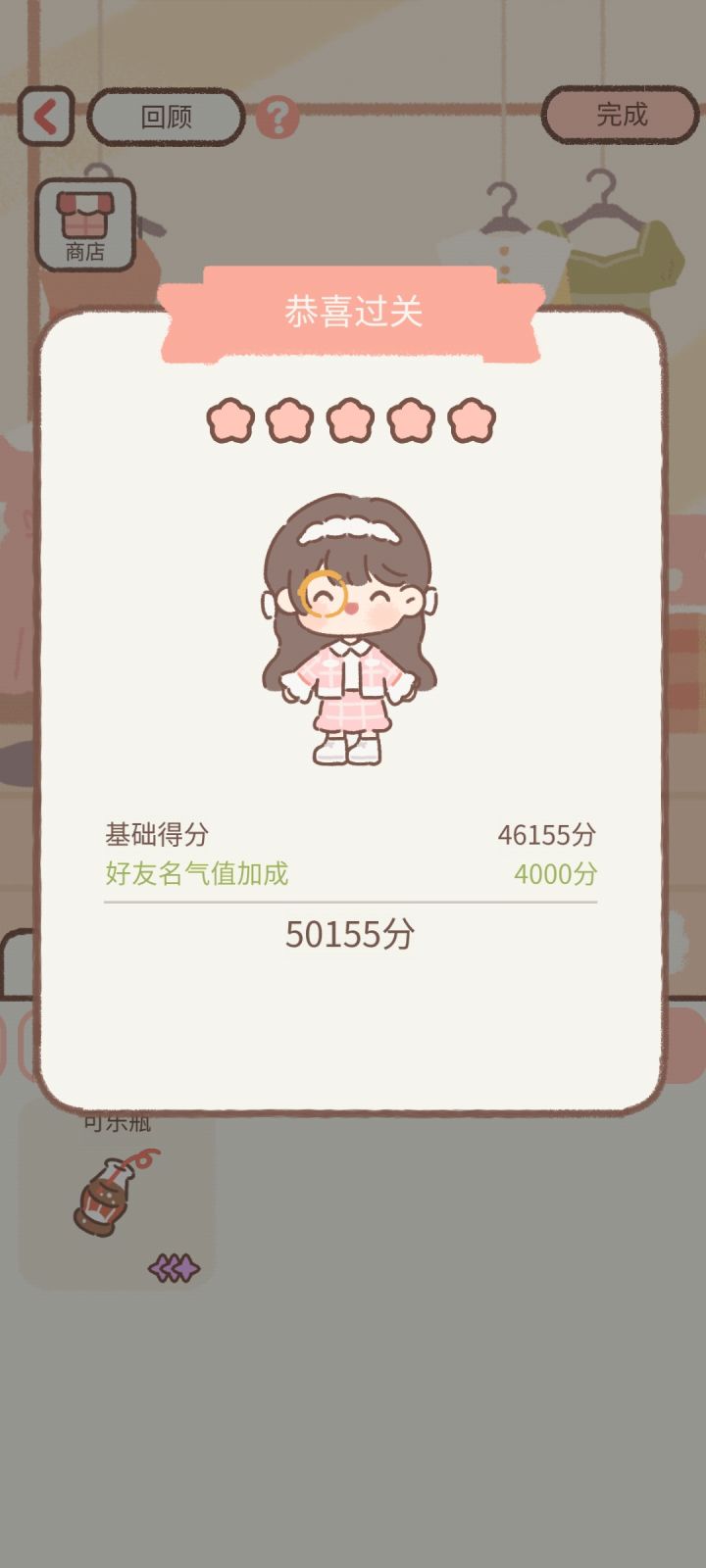
Task: Tap the first flower star in the rating row
Action: click(232, 421)
